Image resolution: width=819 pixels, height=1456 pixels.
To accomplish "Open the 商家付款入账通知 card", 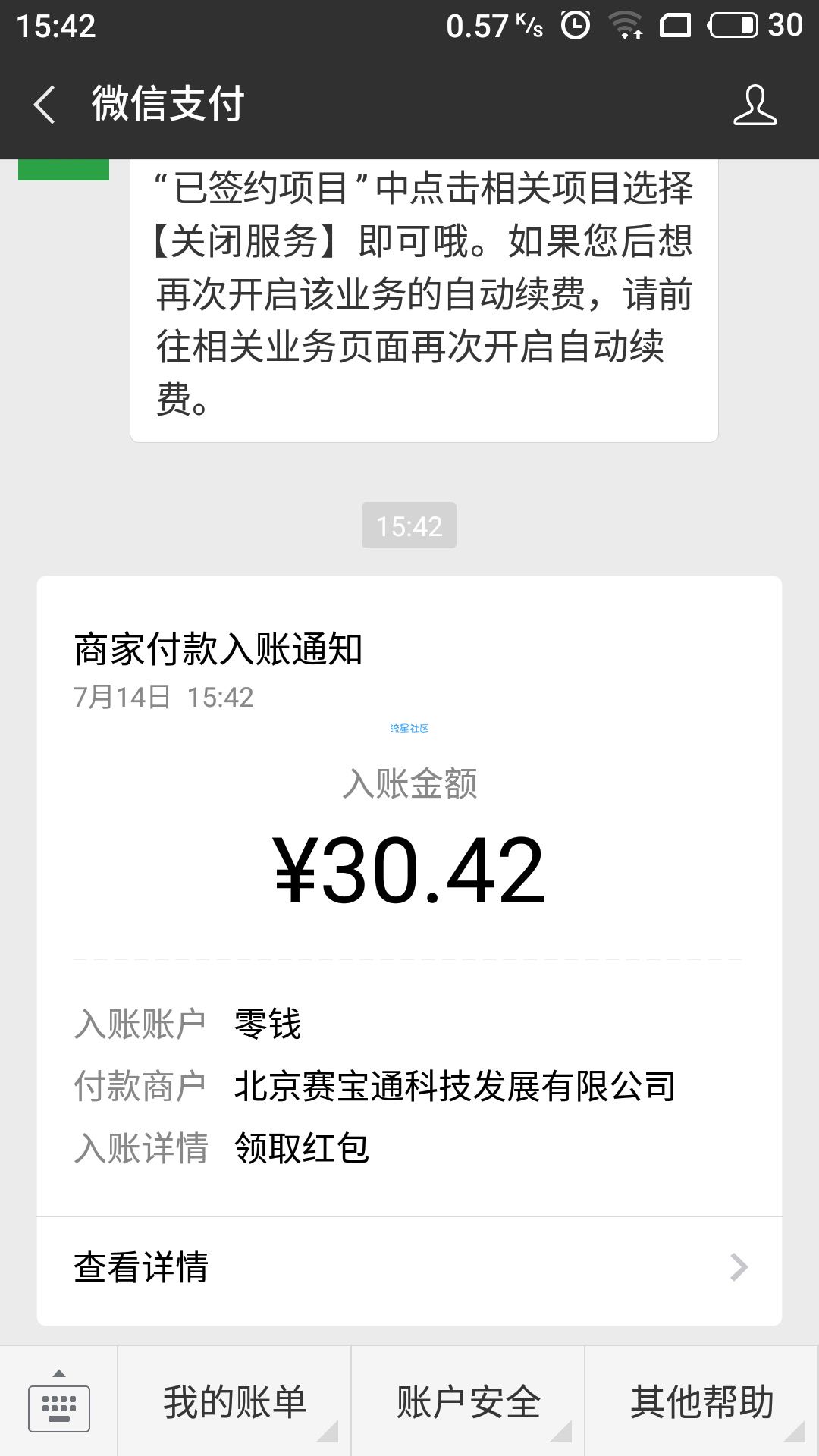I will 409,950.
